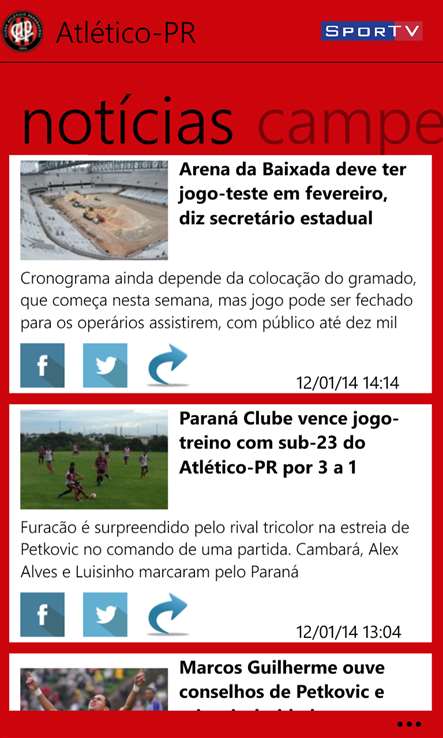The width and height of the screenshot is (443, 738).
Task: Expand the app bar ellipsis menu
Action: [x=409, y=724]
